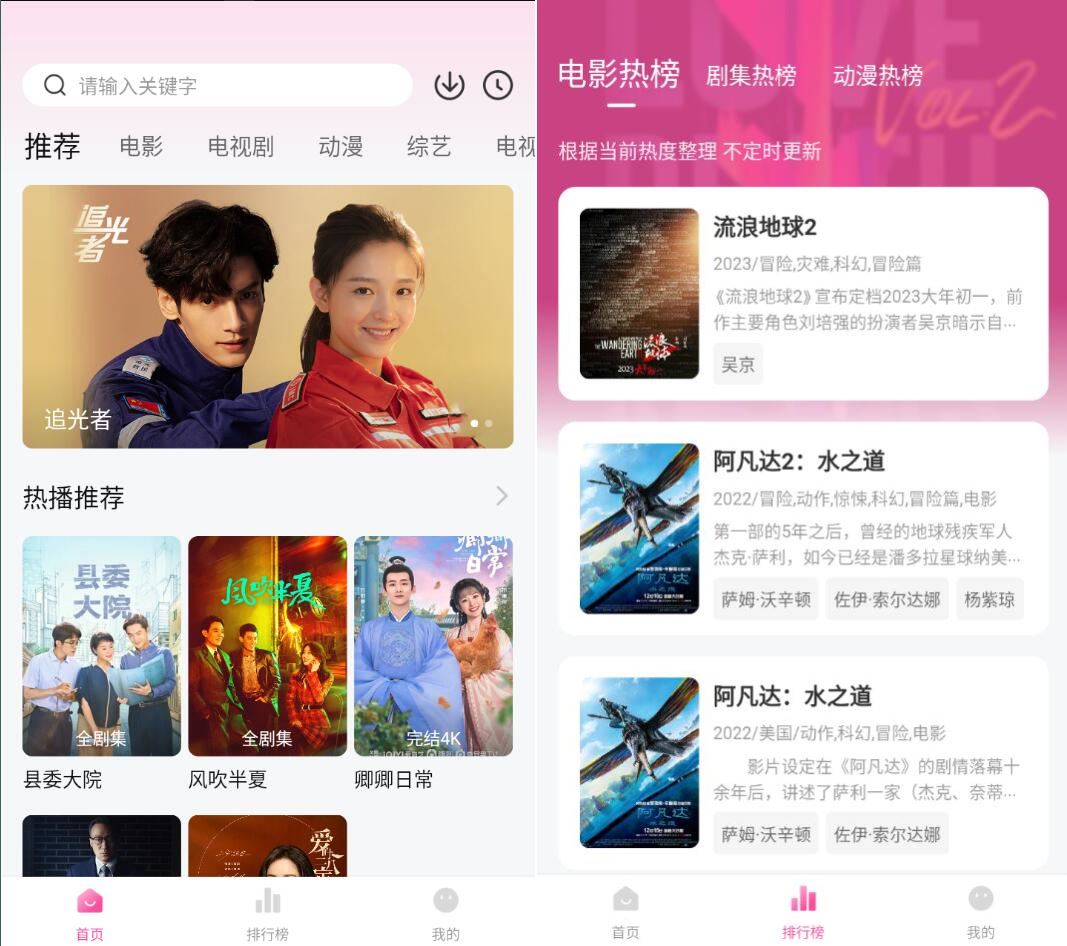Select the 电影热榜 tab
Image resolution: width=1067 pixels, height=946 pixels.
click(618, 75)
